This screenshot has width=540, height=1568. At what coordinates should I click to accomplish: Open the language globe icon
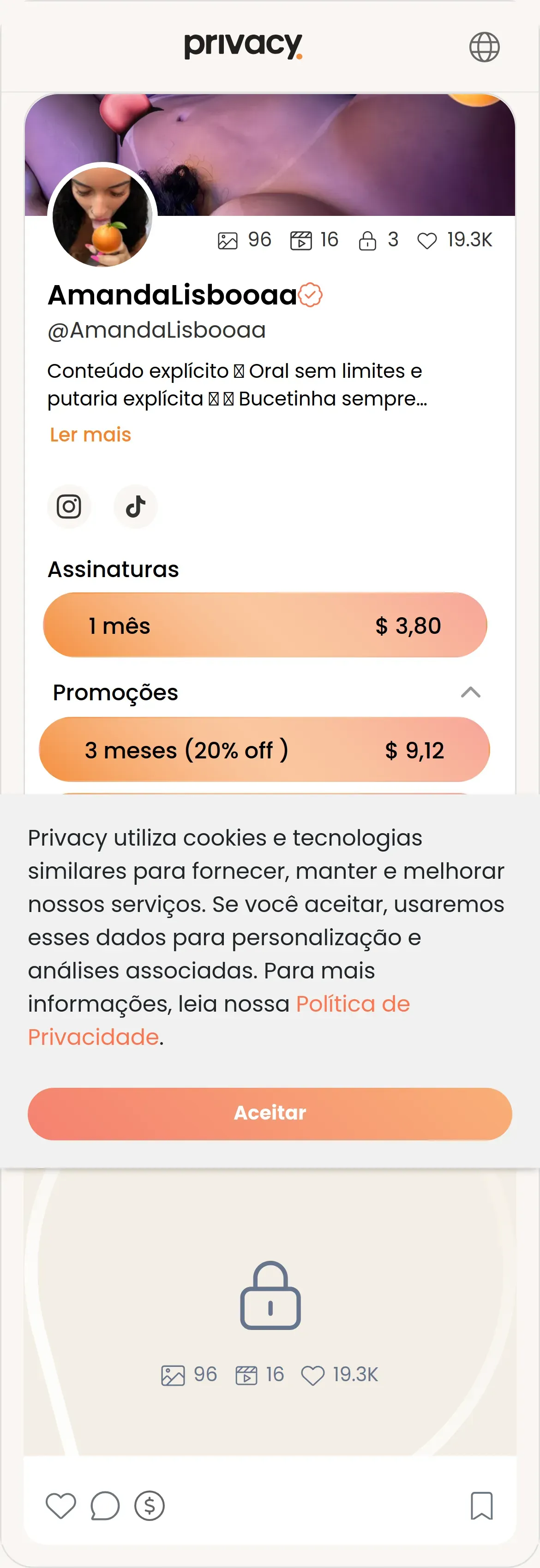tap(484, 47)
